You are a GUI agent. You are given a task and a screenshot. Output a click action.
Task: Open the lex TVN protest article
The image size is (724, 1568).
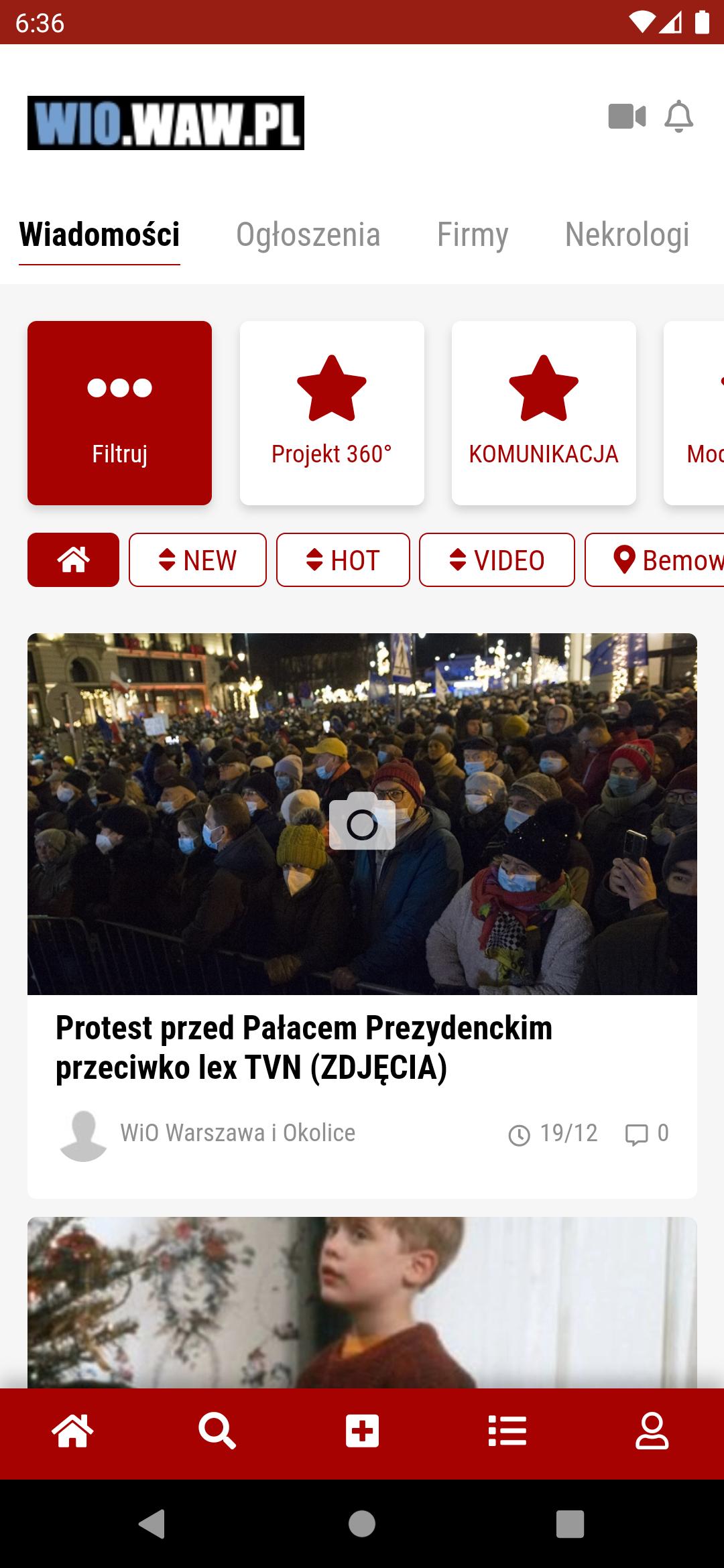(304, 1047)
